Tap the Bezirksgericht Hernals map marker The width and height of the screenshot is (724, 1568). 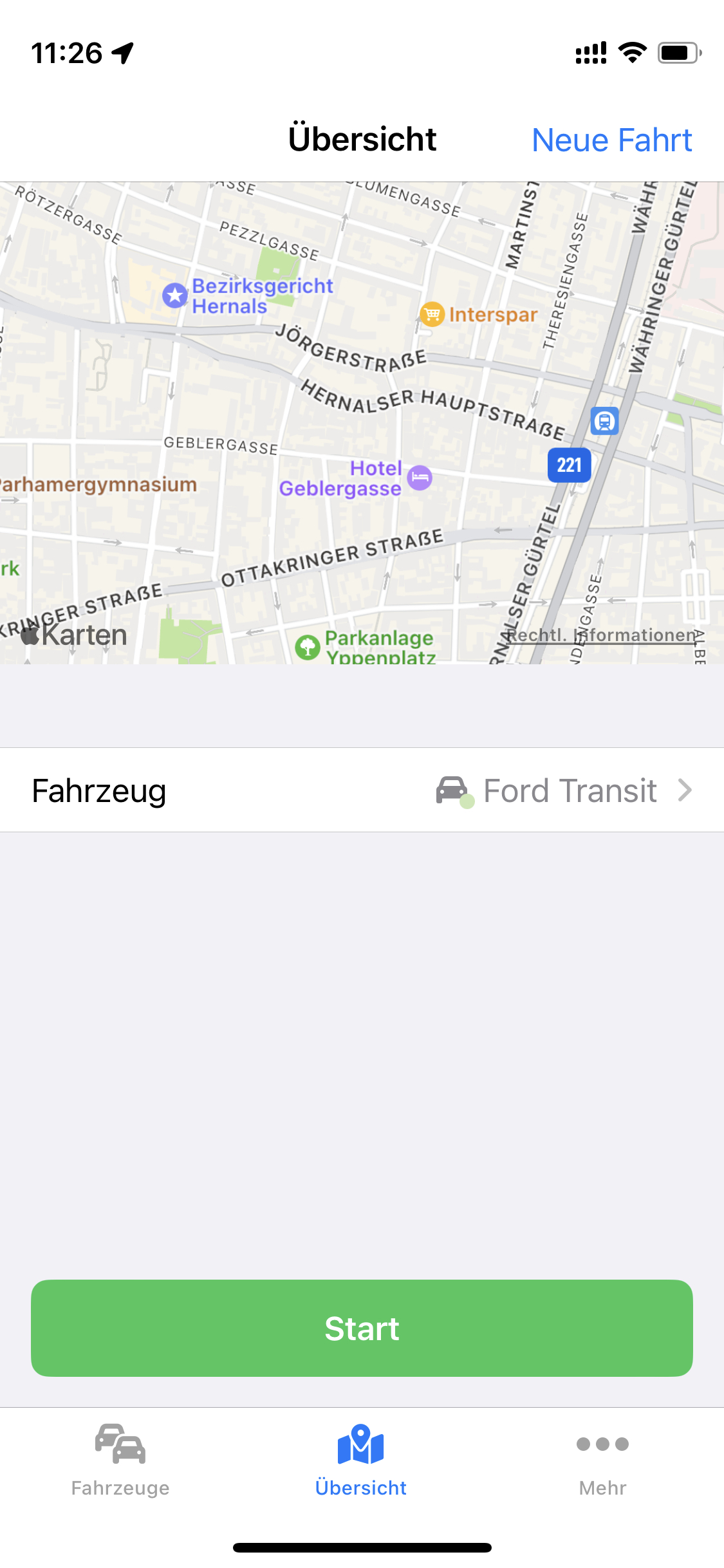point(175,296)
